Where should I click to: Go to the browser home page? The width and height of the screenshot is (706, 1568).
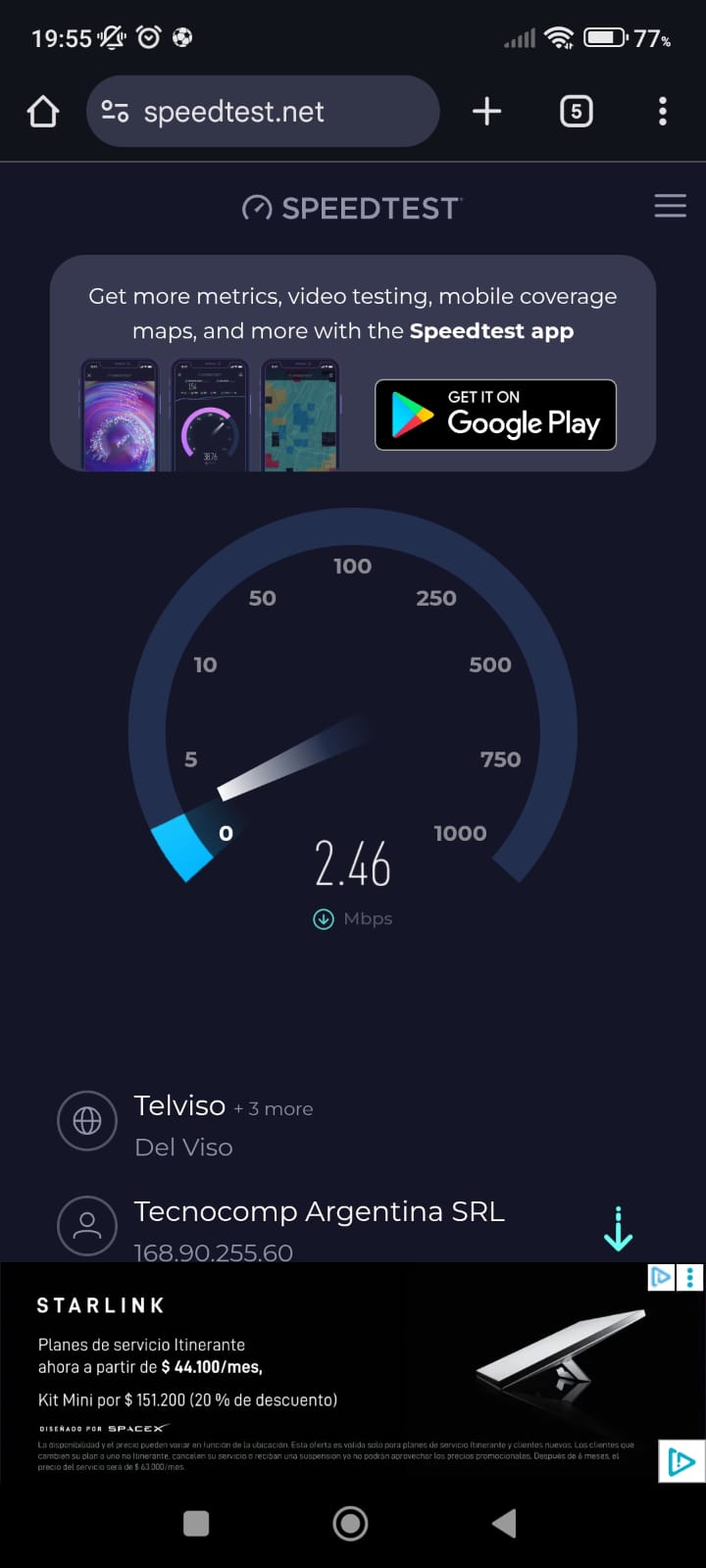coord(43,112)
